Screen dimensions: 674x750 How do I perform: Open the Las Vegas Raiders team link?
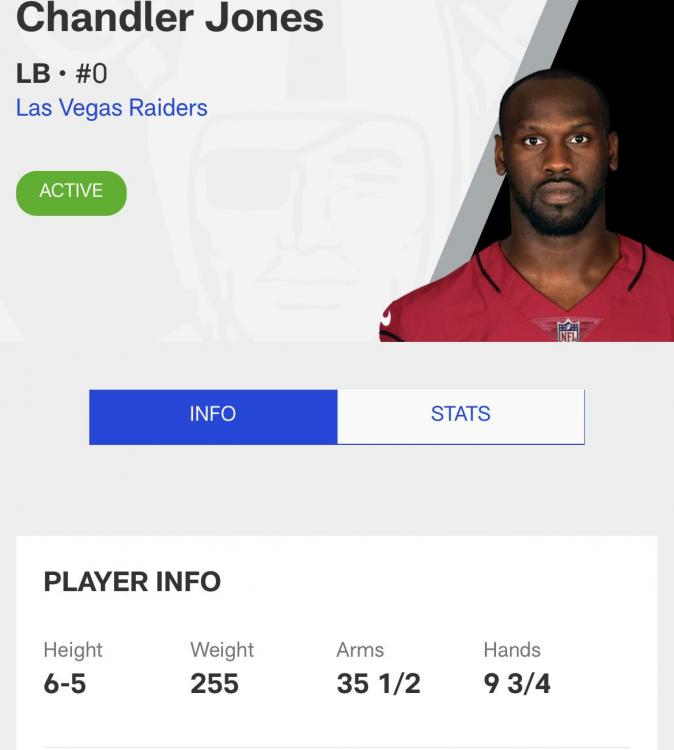click(112, 108)
